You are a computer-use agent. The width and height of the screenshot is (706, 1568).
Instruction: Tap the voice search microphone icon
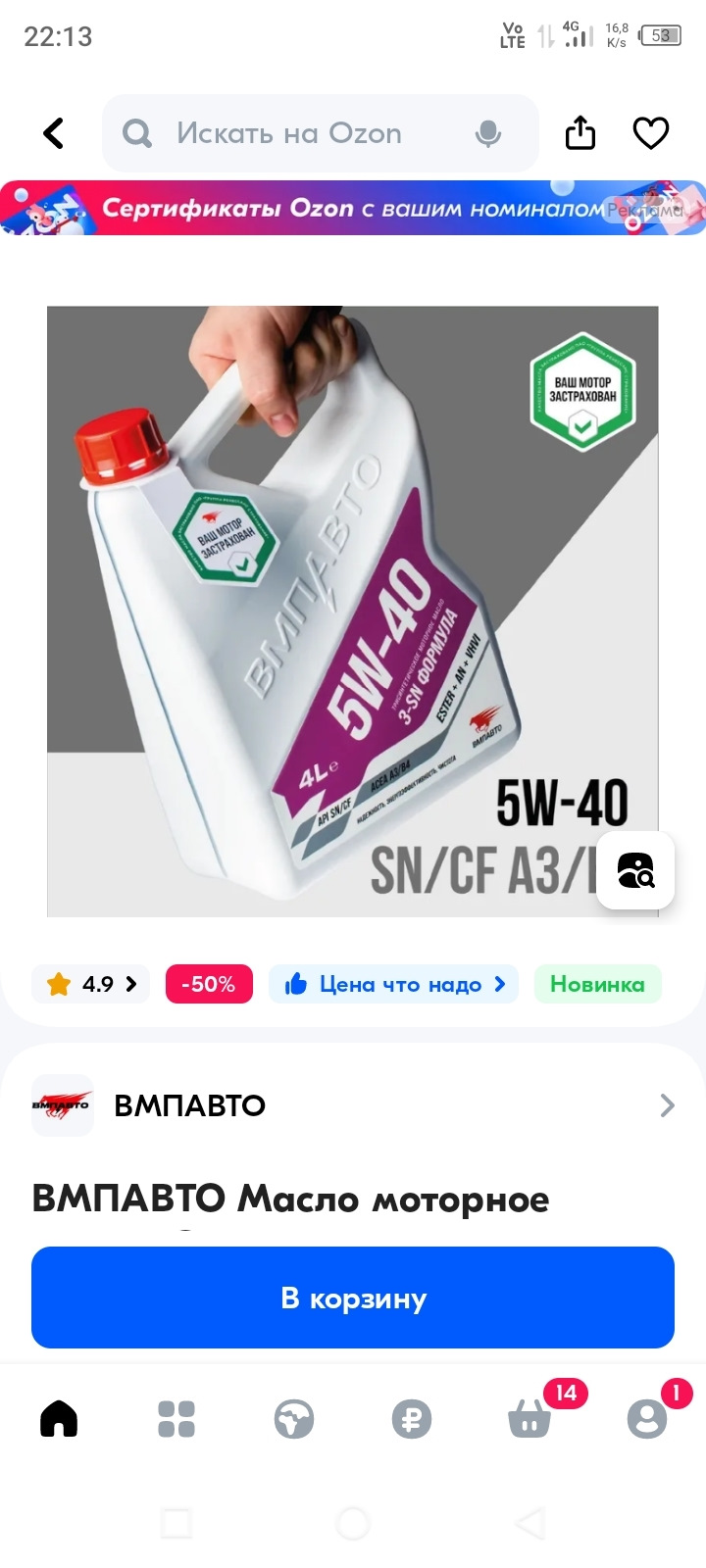[x=488, y=133]
